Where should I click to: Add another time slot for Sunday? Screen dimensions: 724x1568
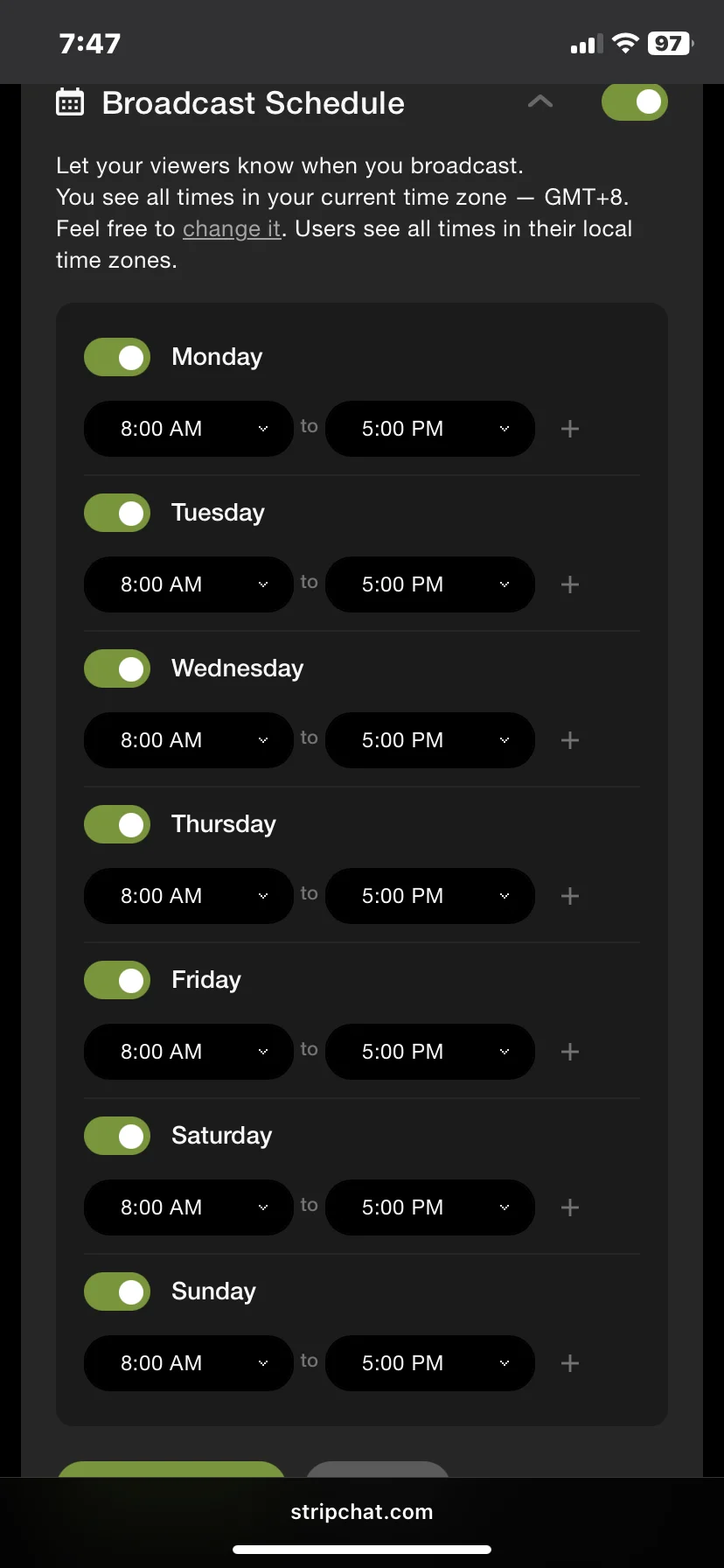(570, 1363)
